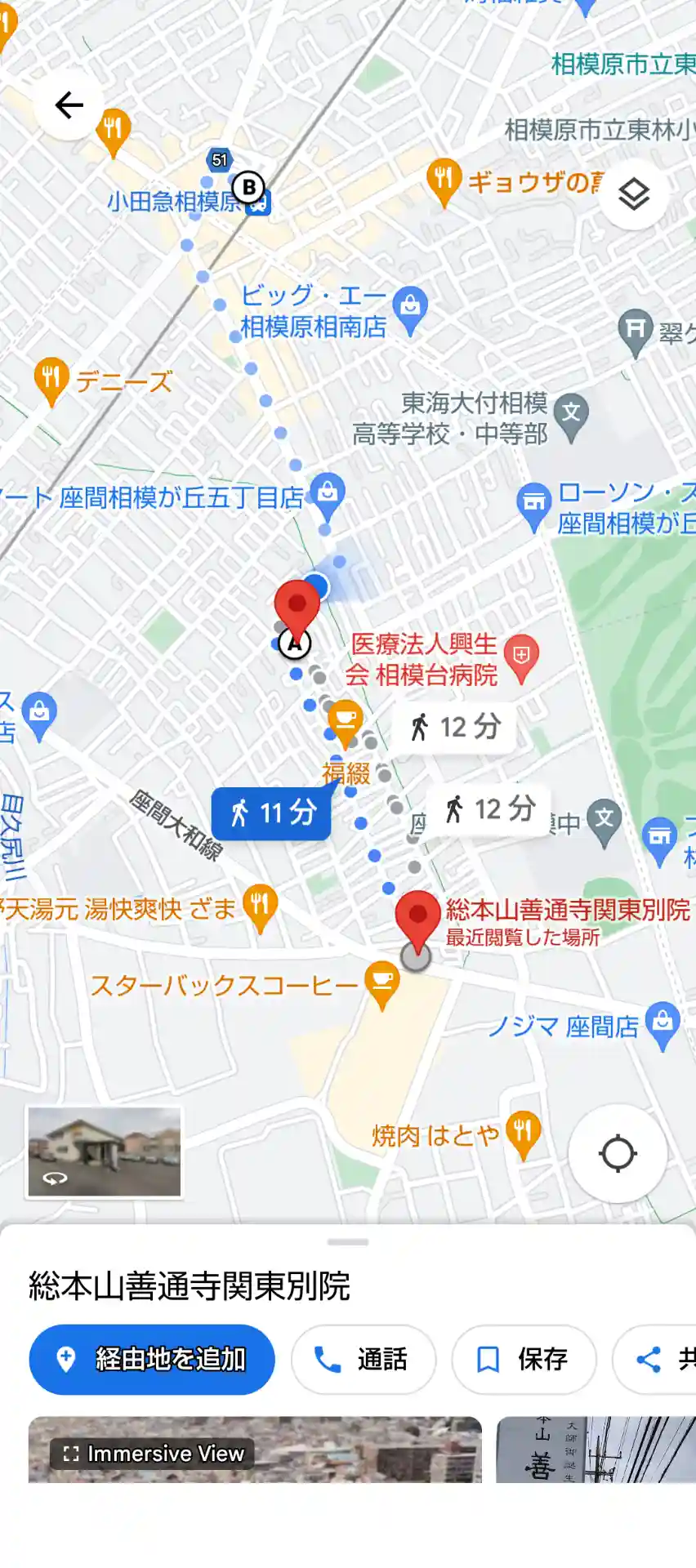
Task: Open the 小田急相模原 station marker
Action: (x=261, y=203)
